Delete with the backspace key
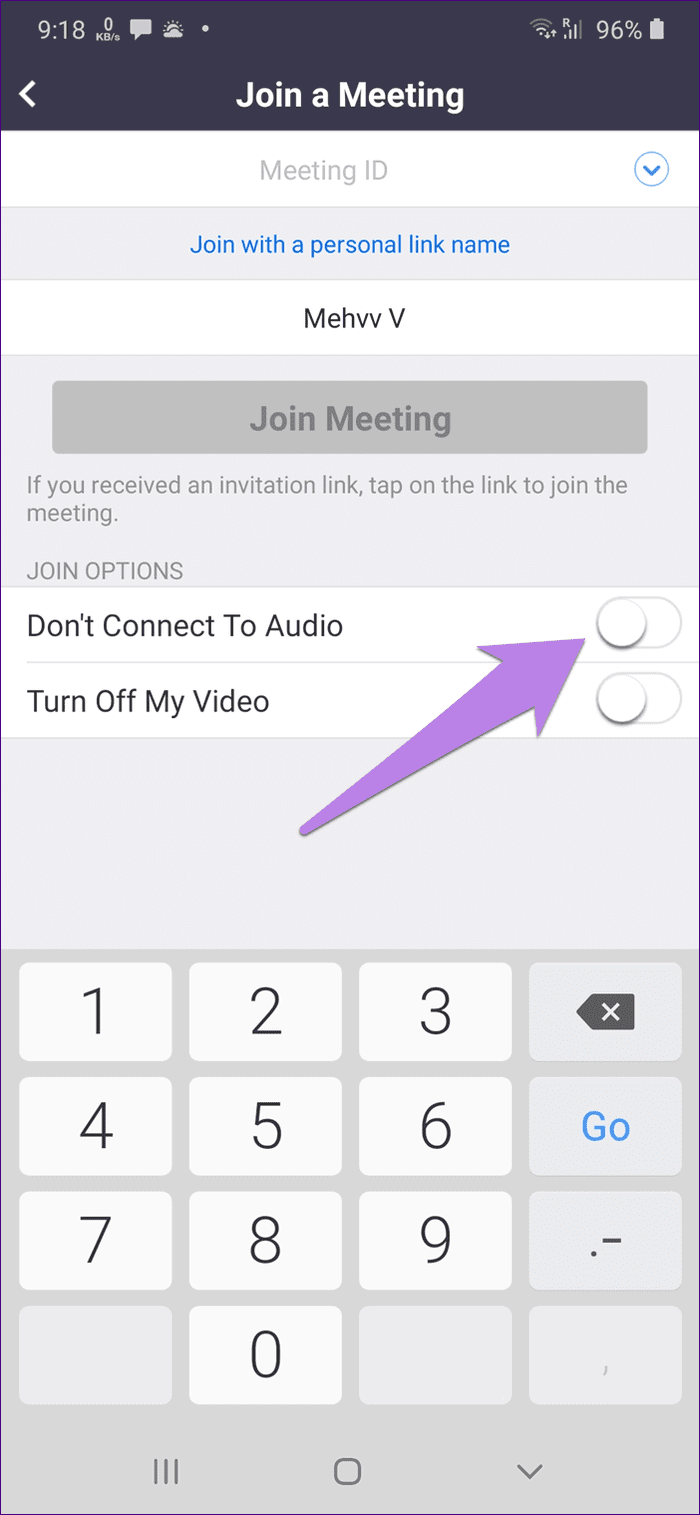This screenshot has height=1515, width=700. click(605, 1012)
